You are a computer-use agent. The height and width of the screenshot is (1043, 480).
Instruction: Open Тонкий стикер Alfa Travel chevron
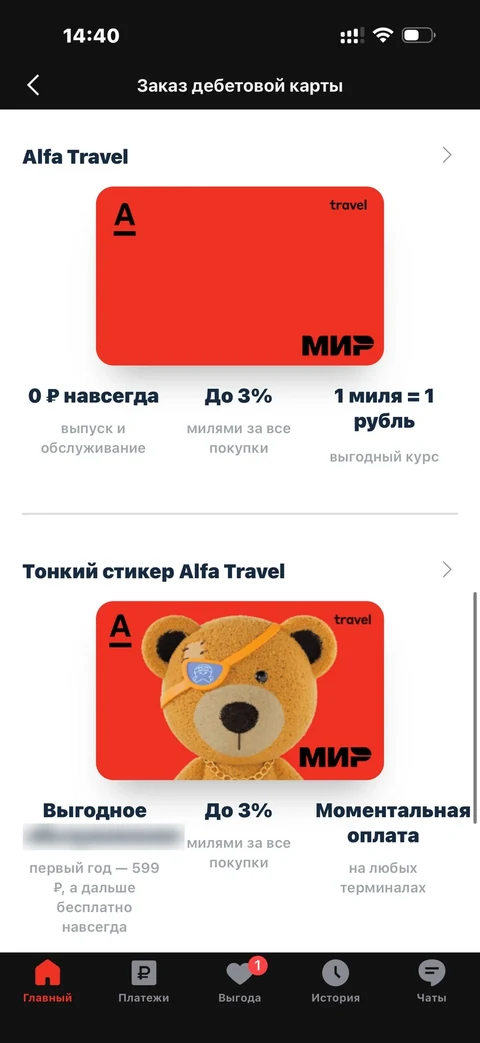pos(447,569)
